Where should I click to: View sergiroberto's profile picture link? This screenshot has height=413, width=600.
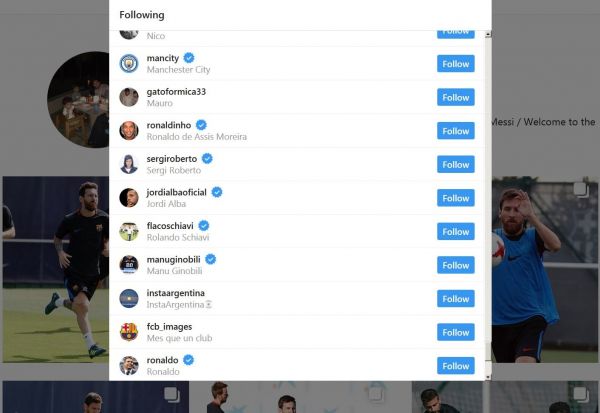[129, 164]
